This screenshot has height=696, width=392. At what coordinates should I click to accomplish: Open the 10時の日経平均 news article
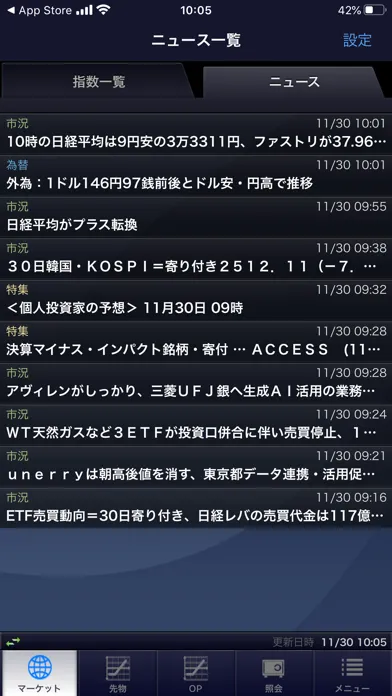click(196, 134)
